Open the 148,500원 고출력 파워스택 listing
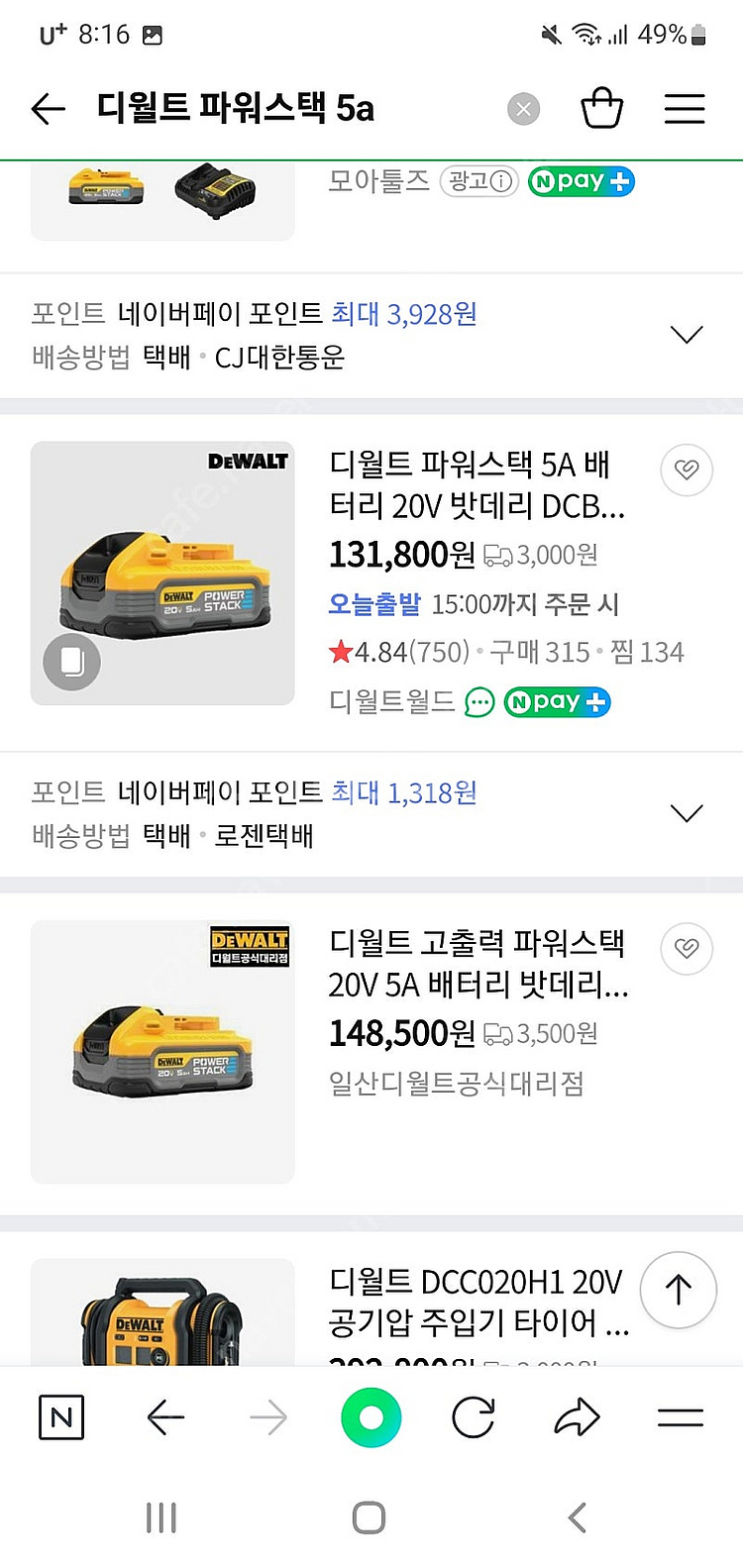 click(478, 964)
